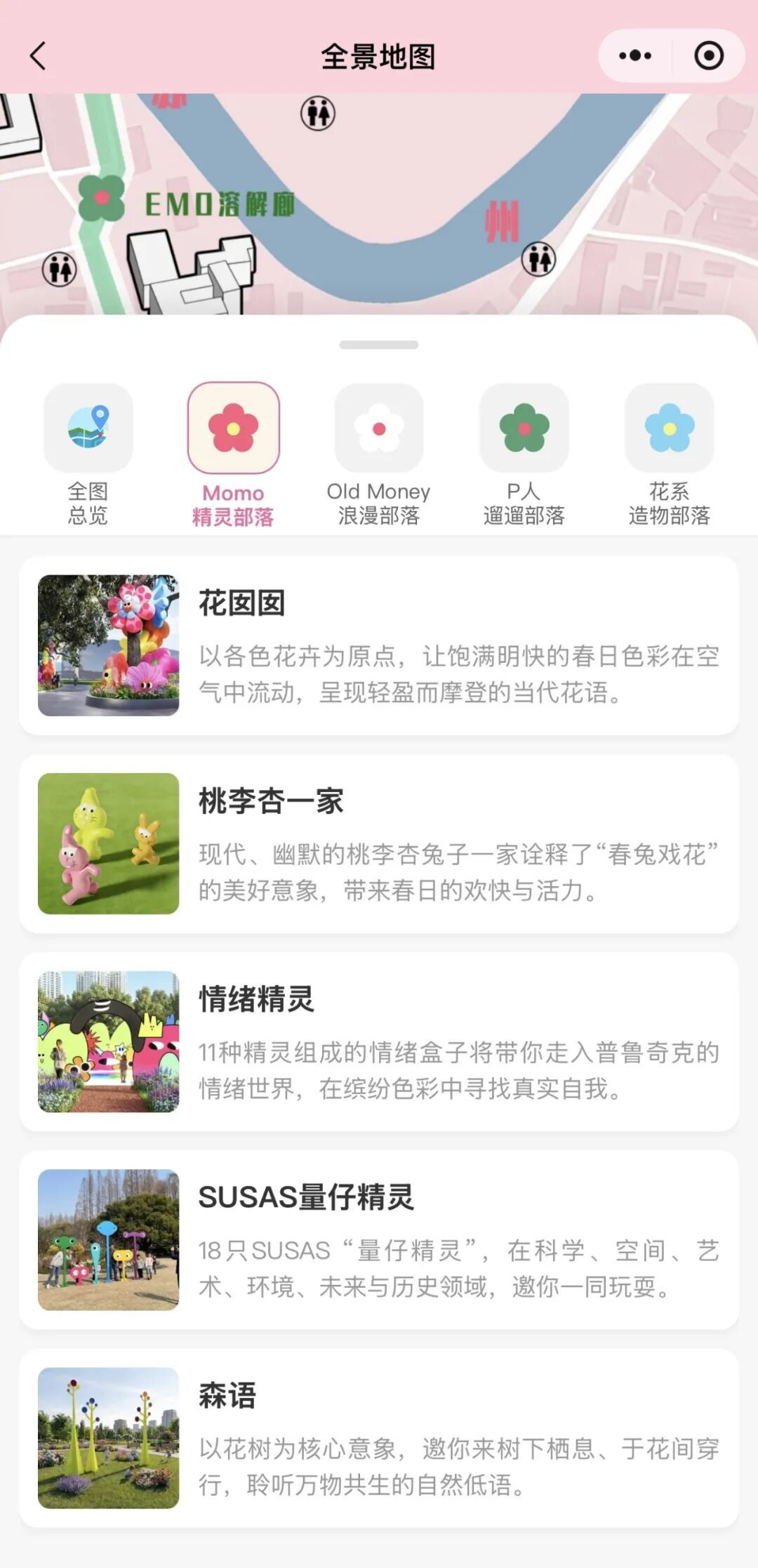
Task: Switch to the Old Money浪漫部落 tab
Action: point(378,454)
